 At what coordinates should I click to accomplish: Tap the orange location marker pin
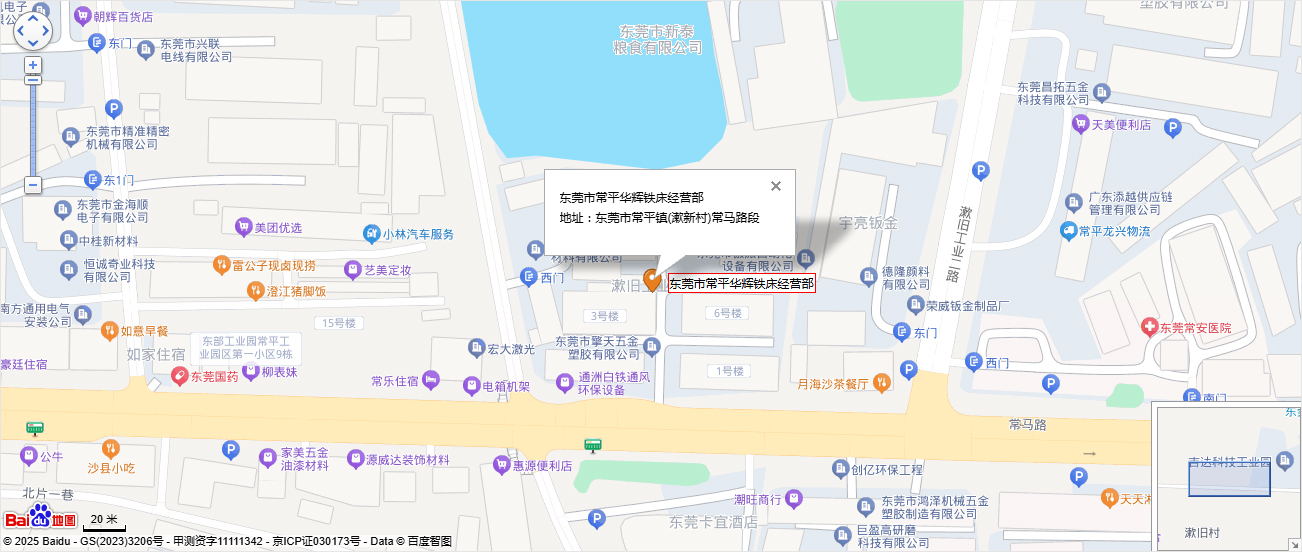[x=652, y=281]
